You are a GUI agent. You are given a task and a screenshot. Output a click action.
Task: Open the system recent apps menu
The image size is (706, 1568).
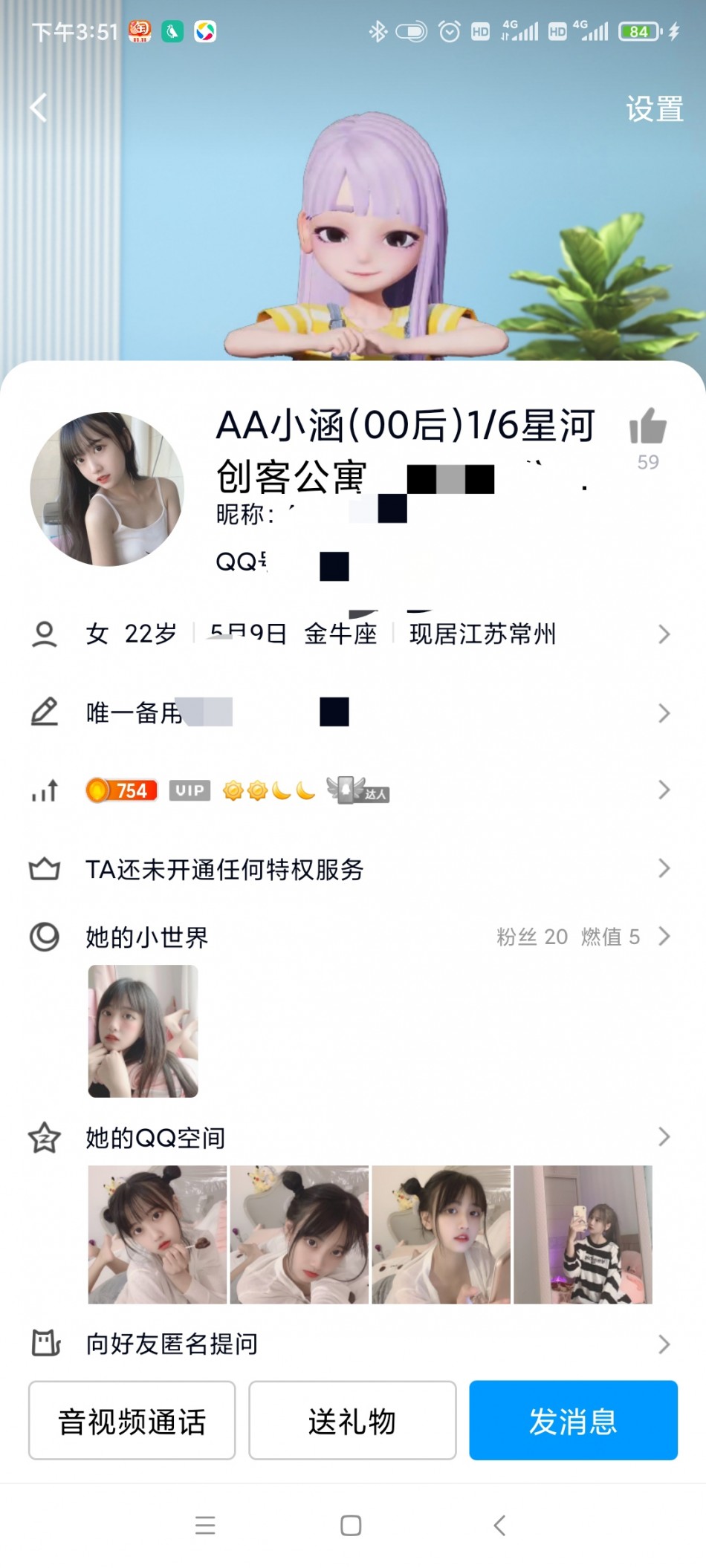(205, 1526)
